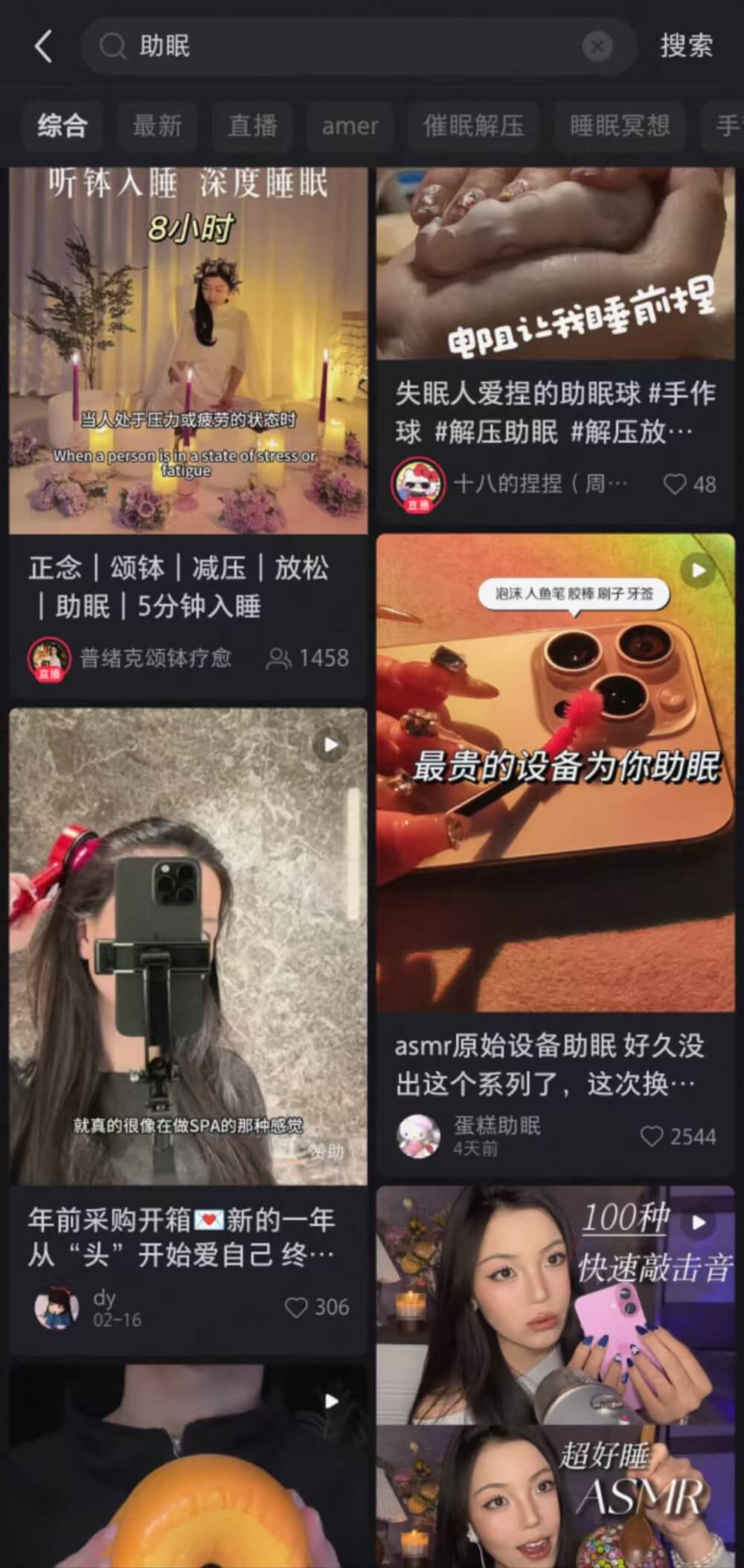This screenshot has height=1568, width=744.
Task: Like the 年前采购开箱 post
Action: click(297, 1308)
